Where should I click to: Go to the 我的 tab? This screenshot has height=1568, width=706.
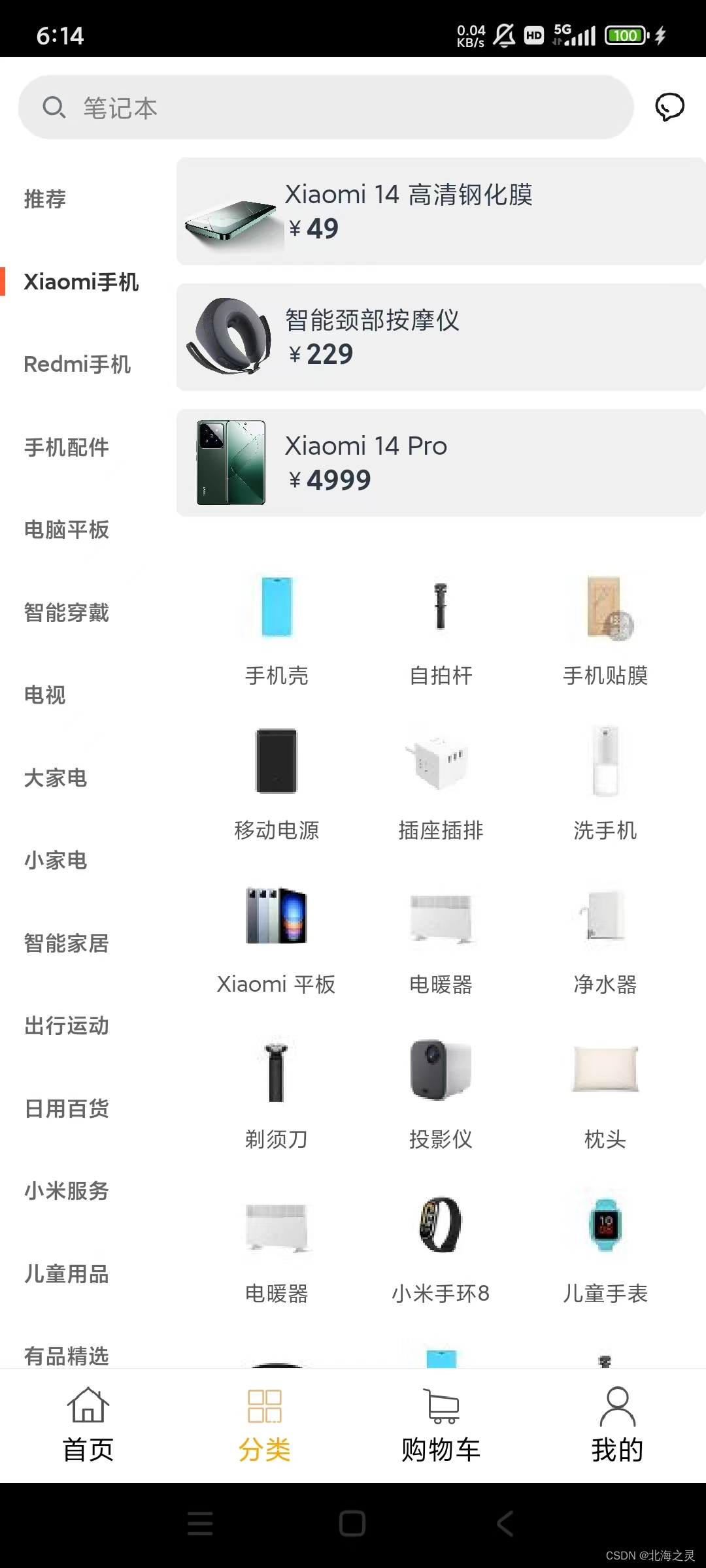pos(617,1425)
